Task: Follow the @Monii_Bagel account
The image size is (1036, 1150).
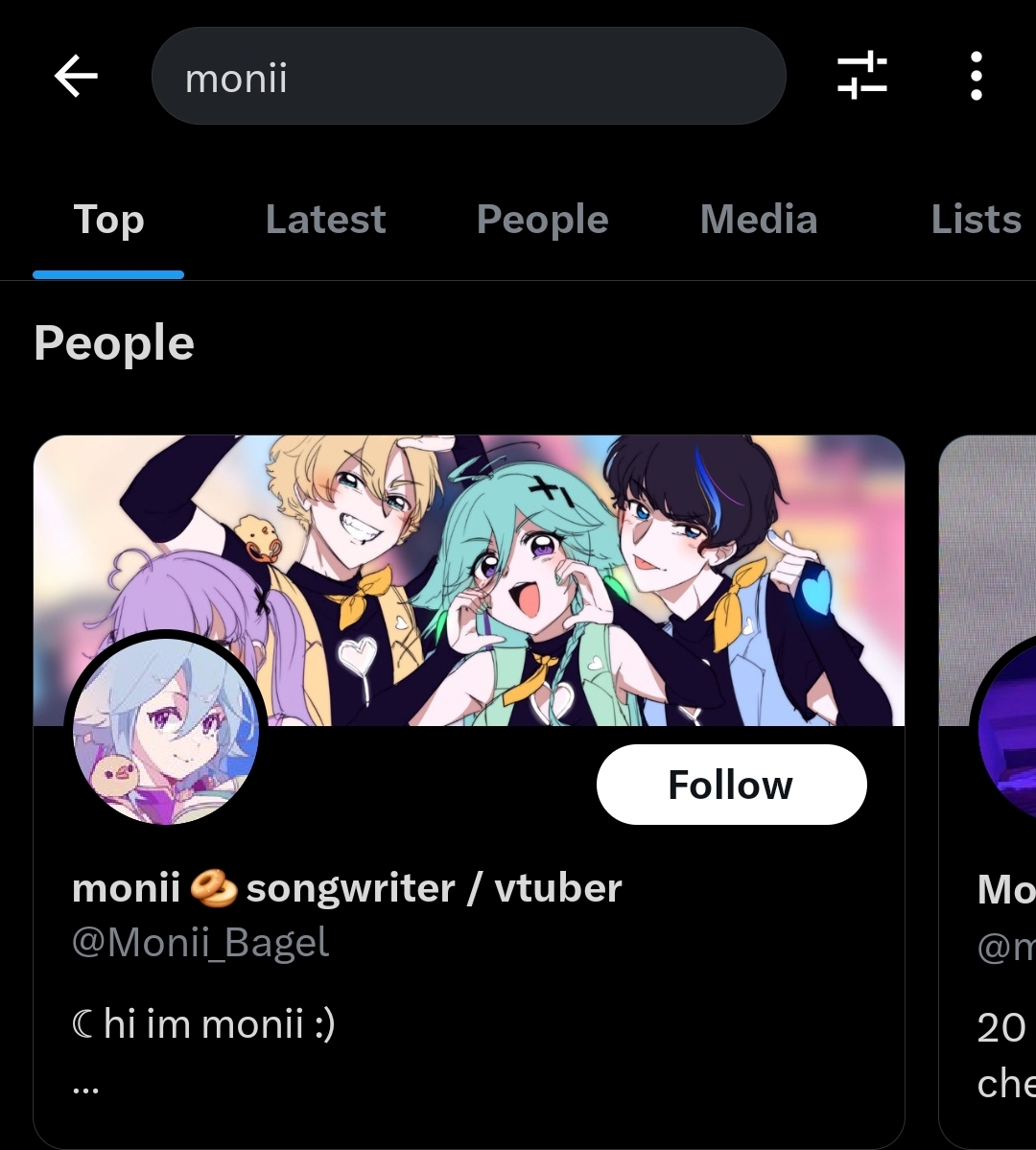Action: (x=731, y=785)
